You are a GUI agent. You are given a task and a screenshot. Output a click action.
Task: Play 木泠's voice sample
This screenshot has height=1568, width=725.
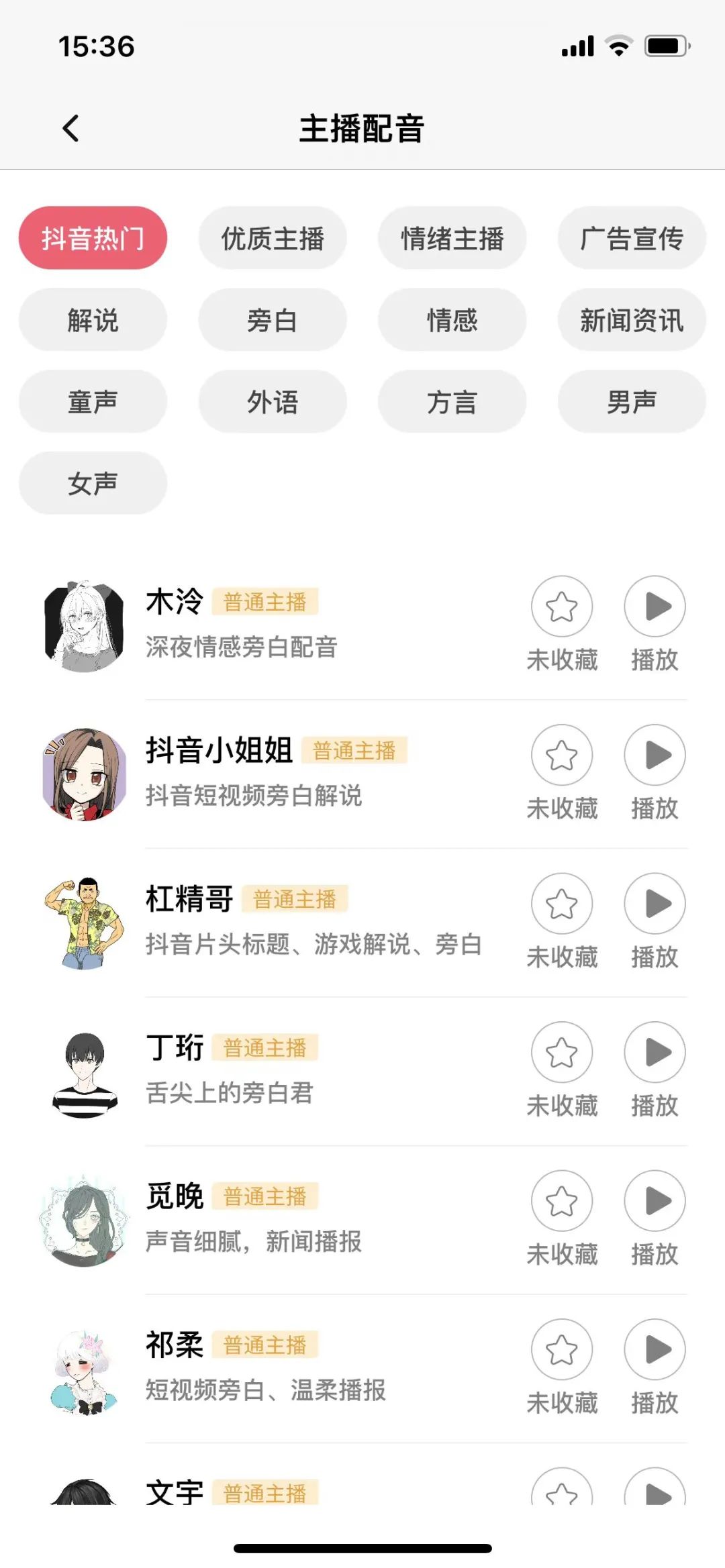(655, 607)
